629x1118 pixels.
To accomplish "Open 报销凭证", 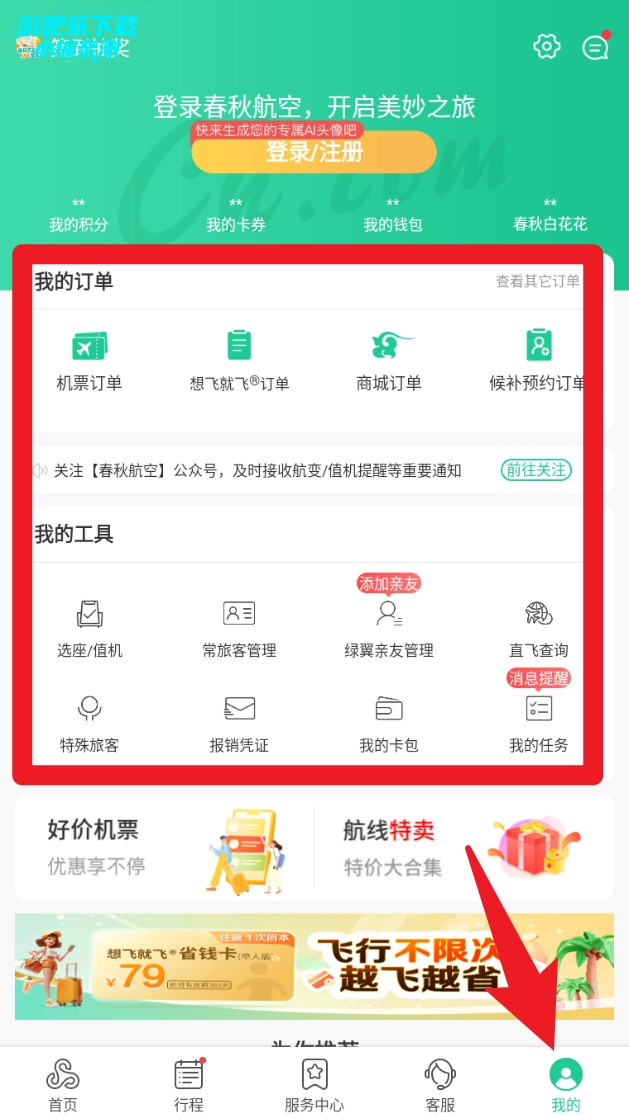I will 239,723.
